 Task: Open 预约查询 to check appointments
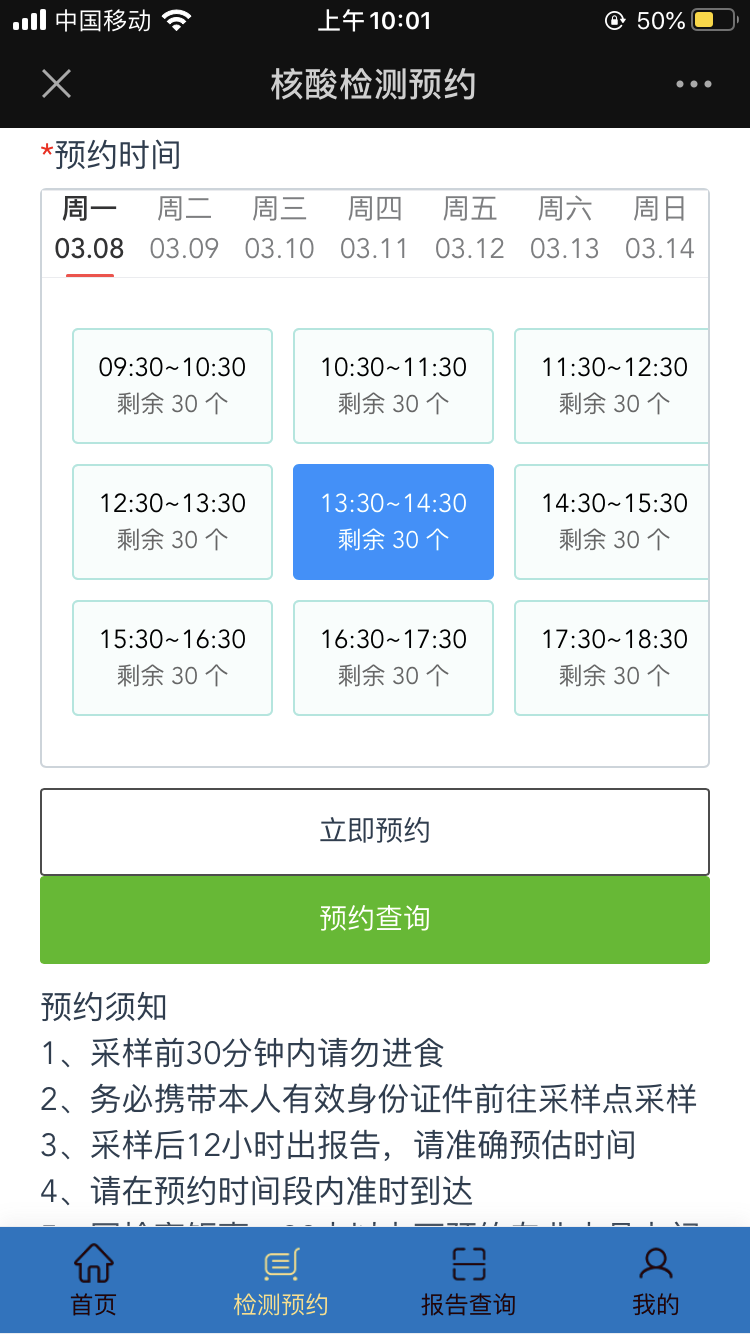point(375,920)
